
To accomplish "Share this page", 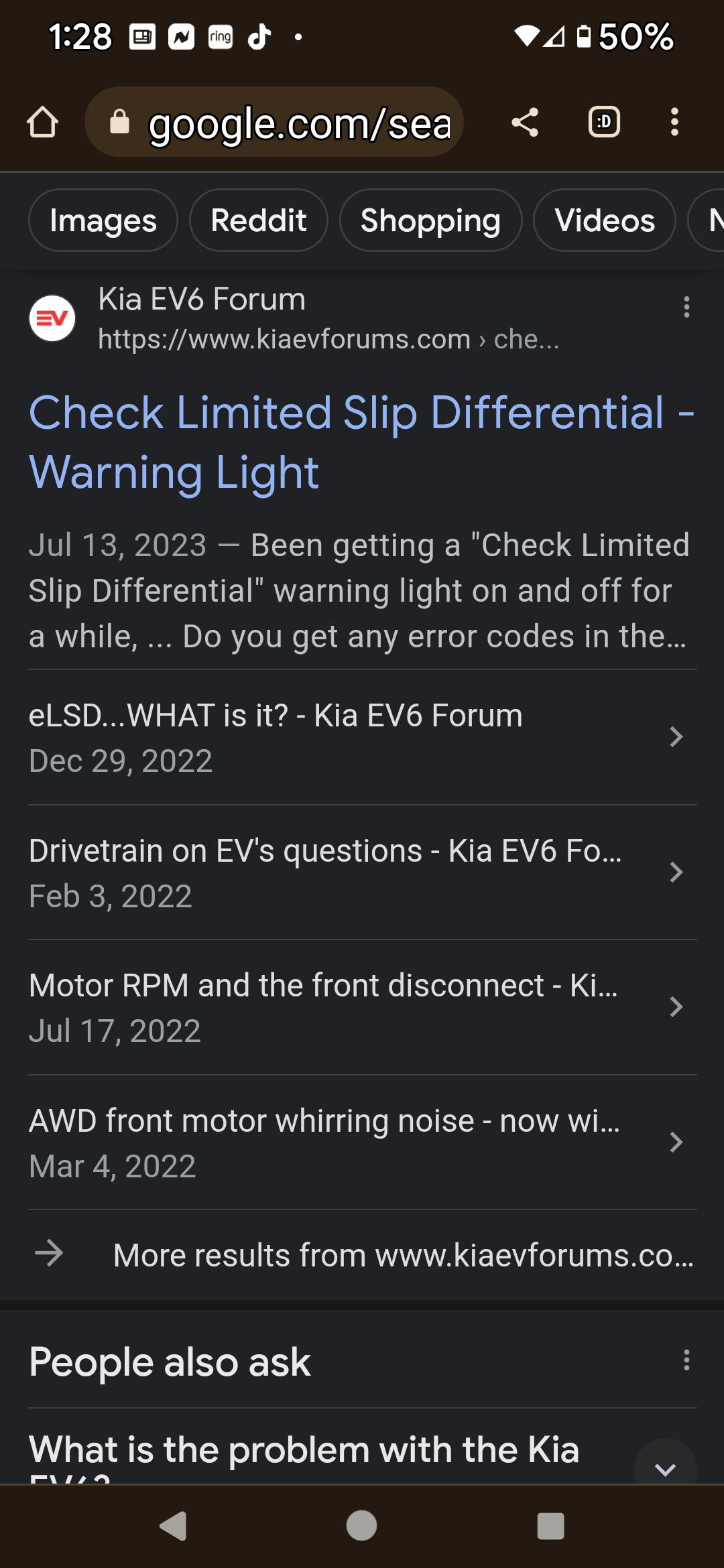I will tap(525, 123).
